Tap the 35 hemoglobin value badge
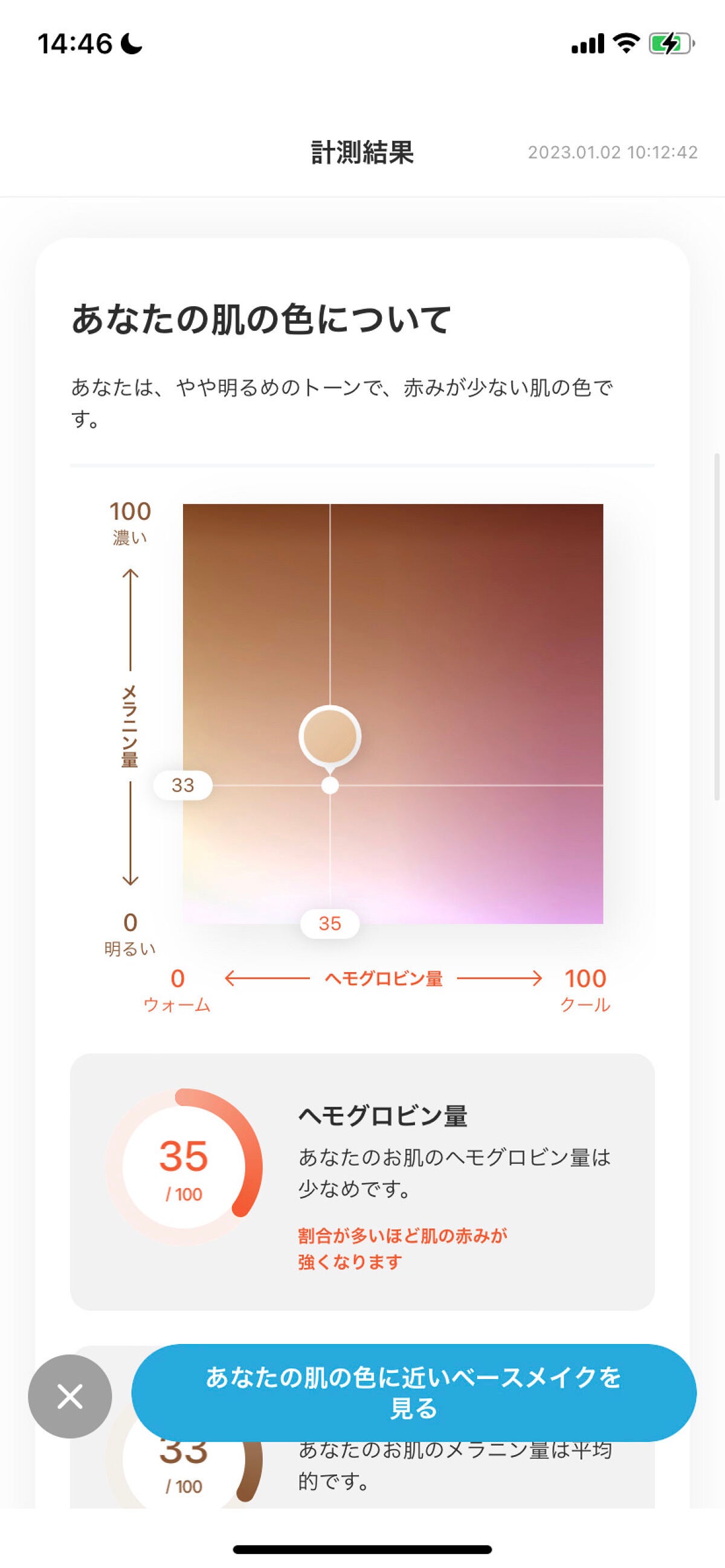Viewport: 725px width, 1568px height. [x=329, y=924]
